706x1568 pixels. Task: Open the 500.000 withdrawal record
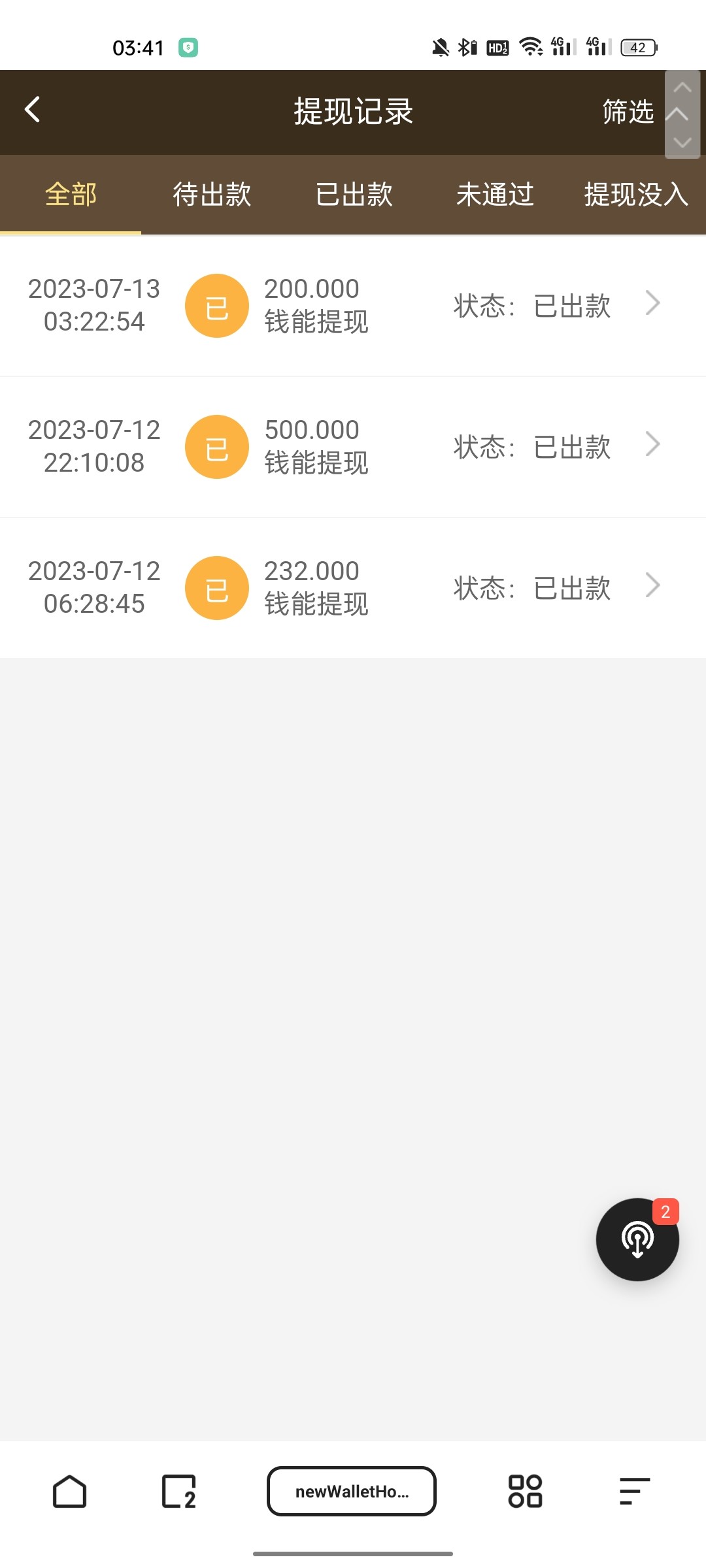(x=353, y=447)
